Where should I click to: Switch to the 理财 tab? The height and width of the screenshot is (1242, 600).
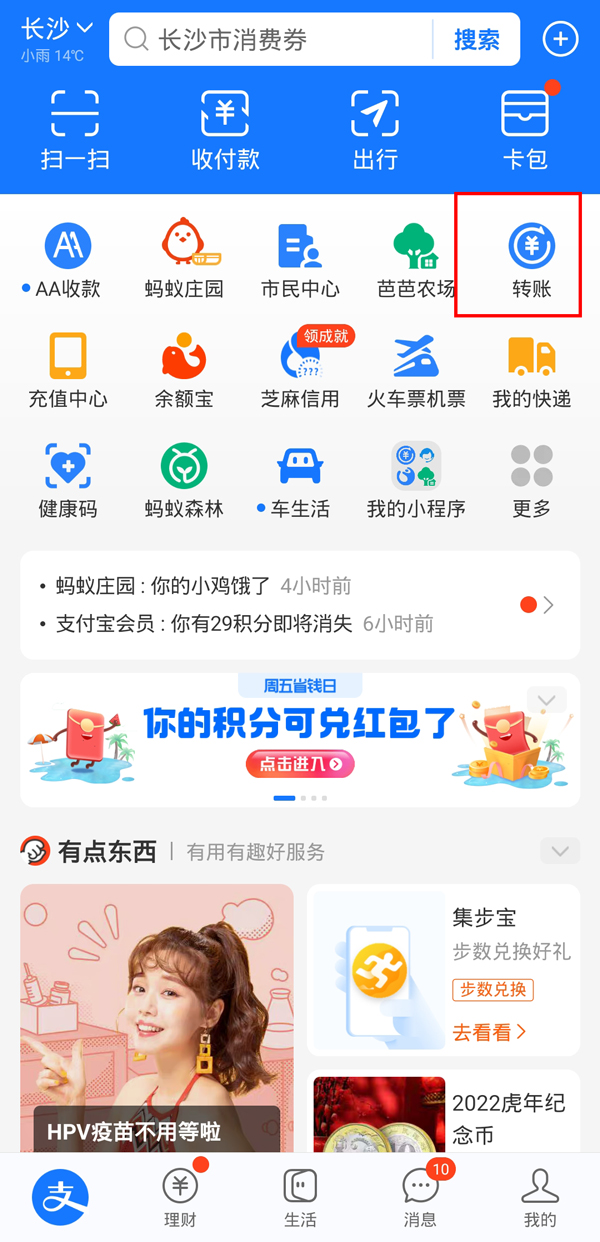click(180, 1198)
